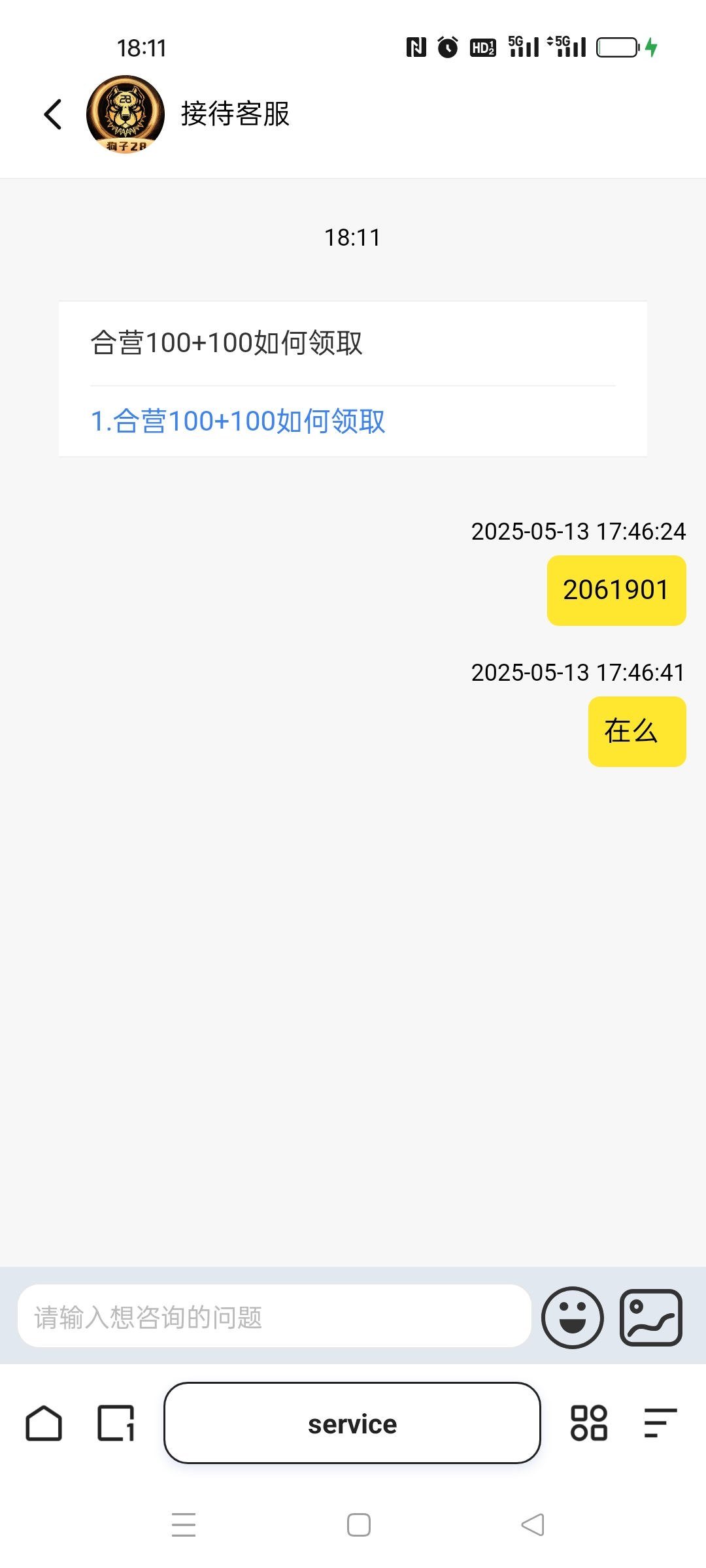Open the emoji picker
Viewport: 706px width, 1568px height.
[572, 1317]
